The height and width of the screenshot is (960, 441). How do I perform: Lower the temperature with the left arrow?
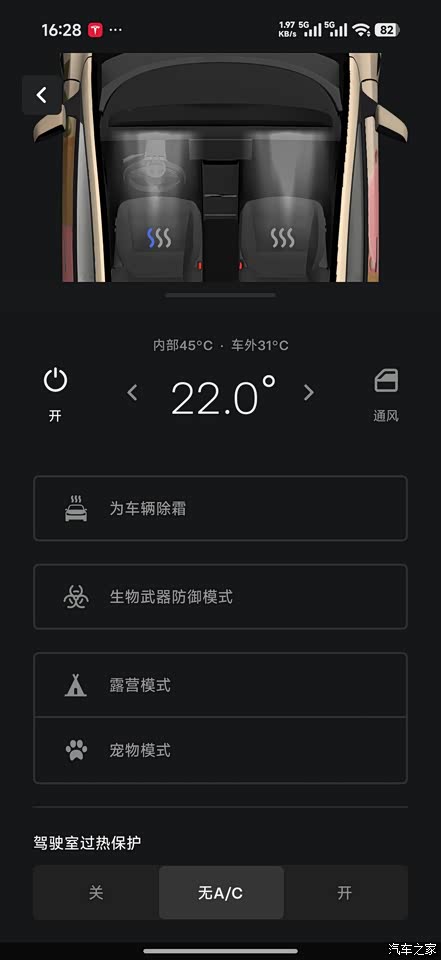(132, 392)
